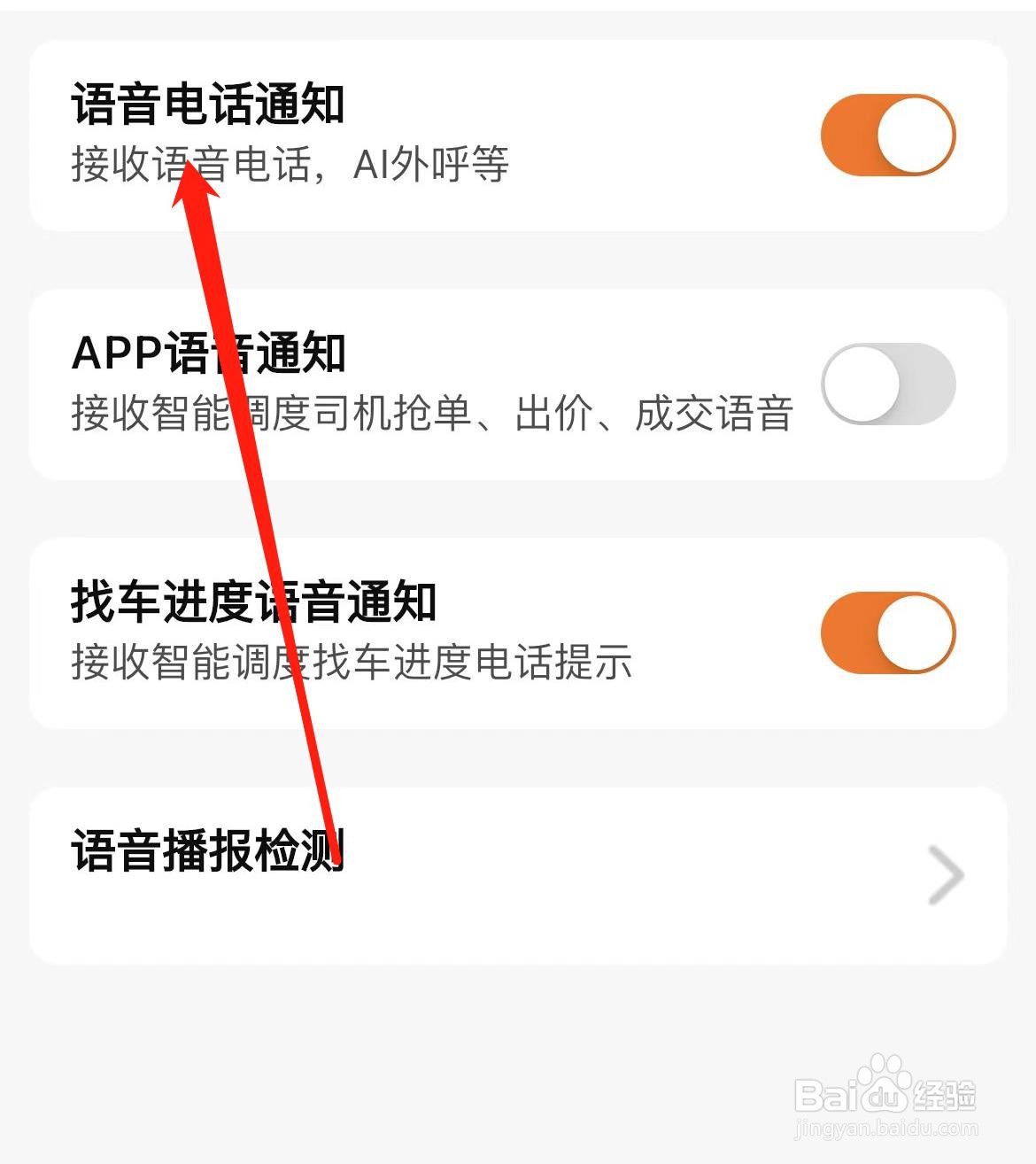Screen dimensions: 1036x1164
Task: Click text 接收智能调度司机抢单、出价、成交语音
Action: coord(434,413)
